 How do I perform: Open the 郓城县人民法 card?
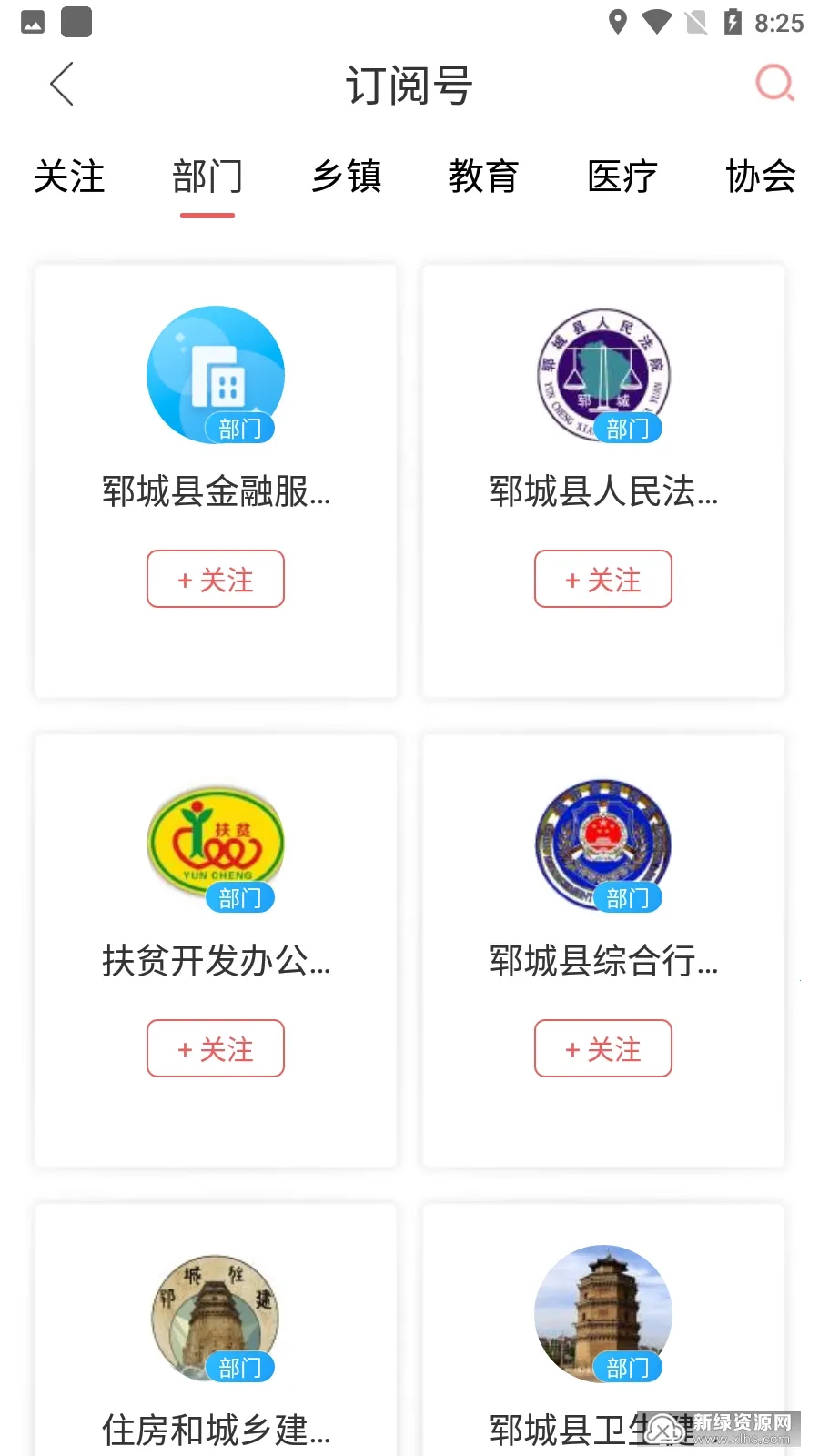(x=602, y=494)
